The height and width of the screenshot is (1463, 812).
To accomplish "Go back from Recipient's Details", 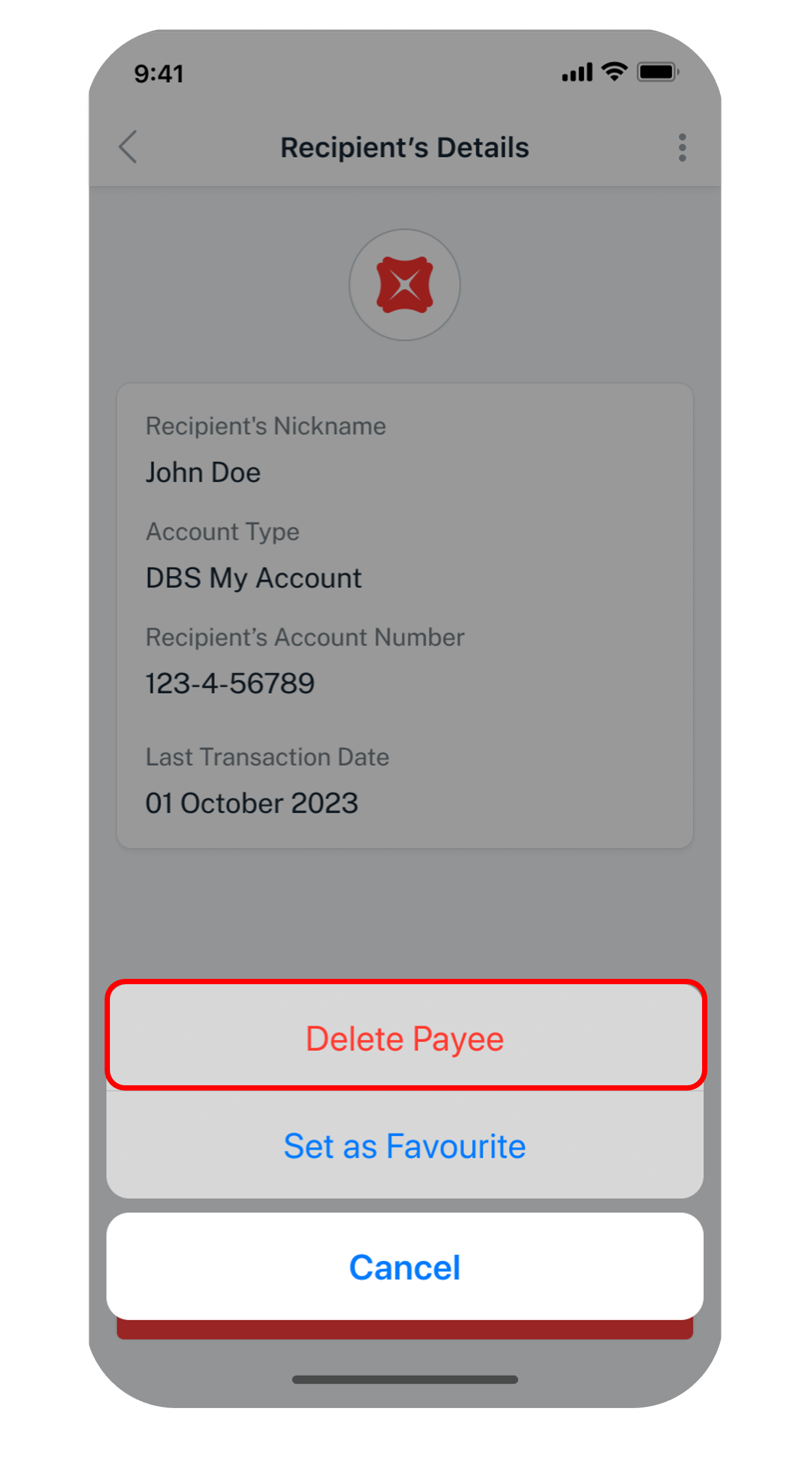I will (128, 147).
